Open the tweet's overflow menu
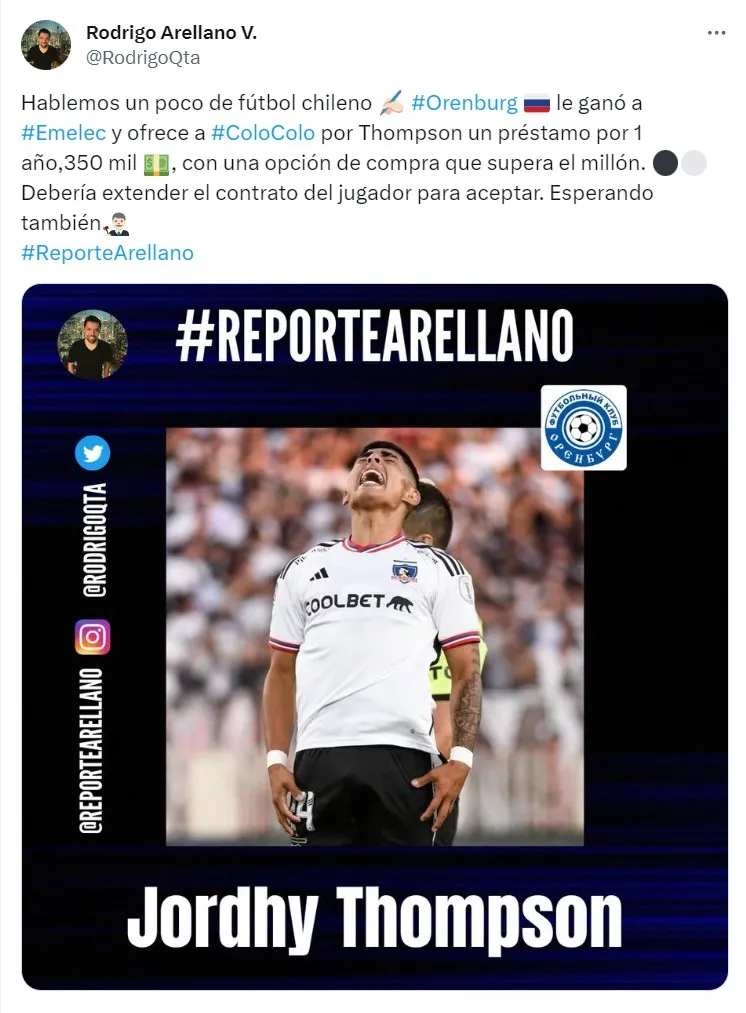746x1013 pixels. (716, 33)
